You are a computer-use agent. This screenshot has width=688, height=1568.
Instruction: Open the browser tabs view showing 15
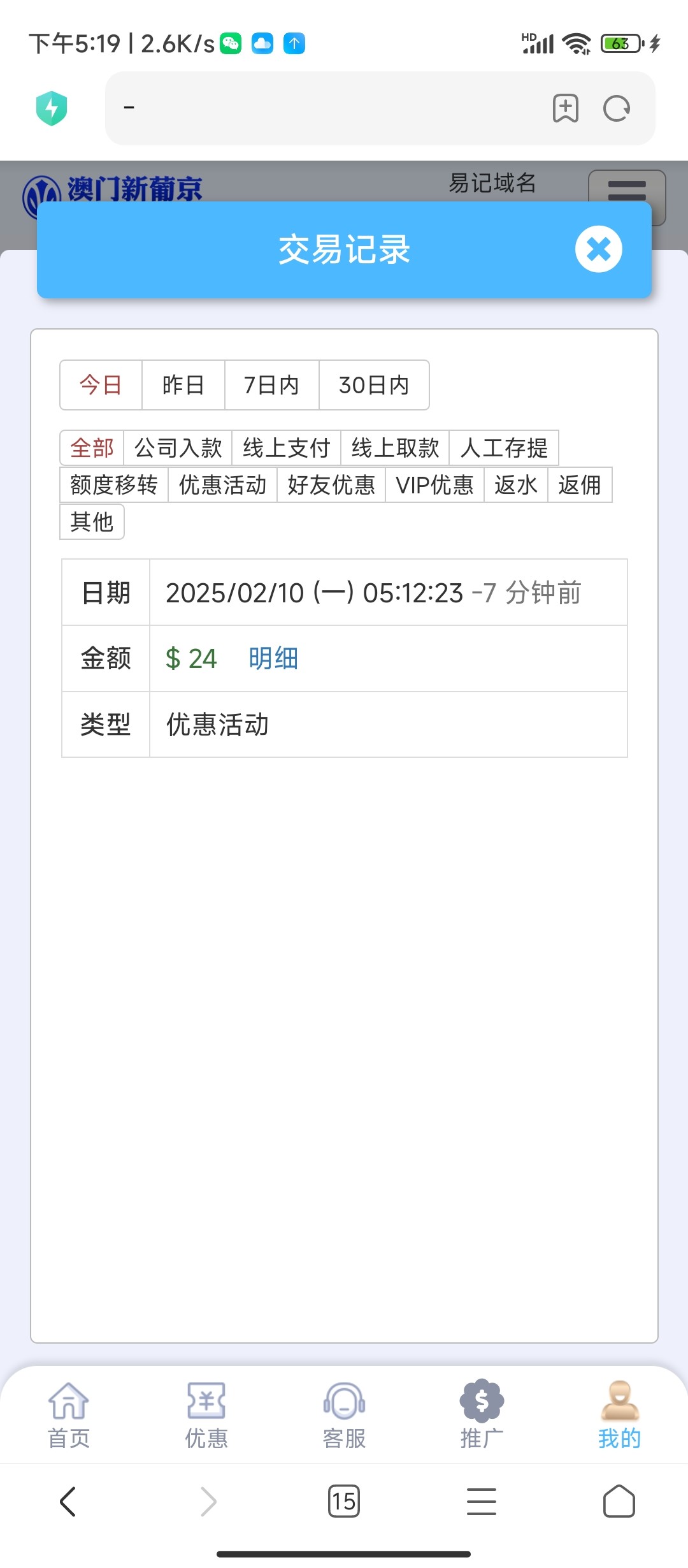click(x=344, y=1502)
